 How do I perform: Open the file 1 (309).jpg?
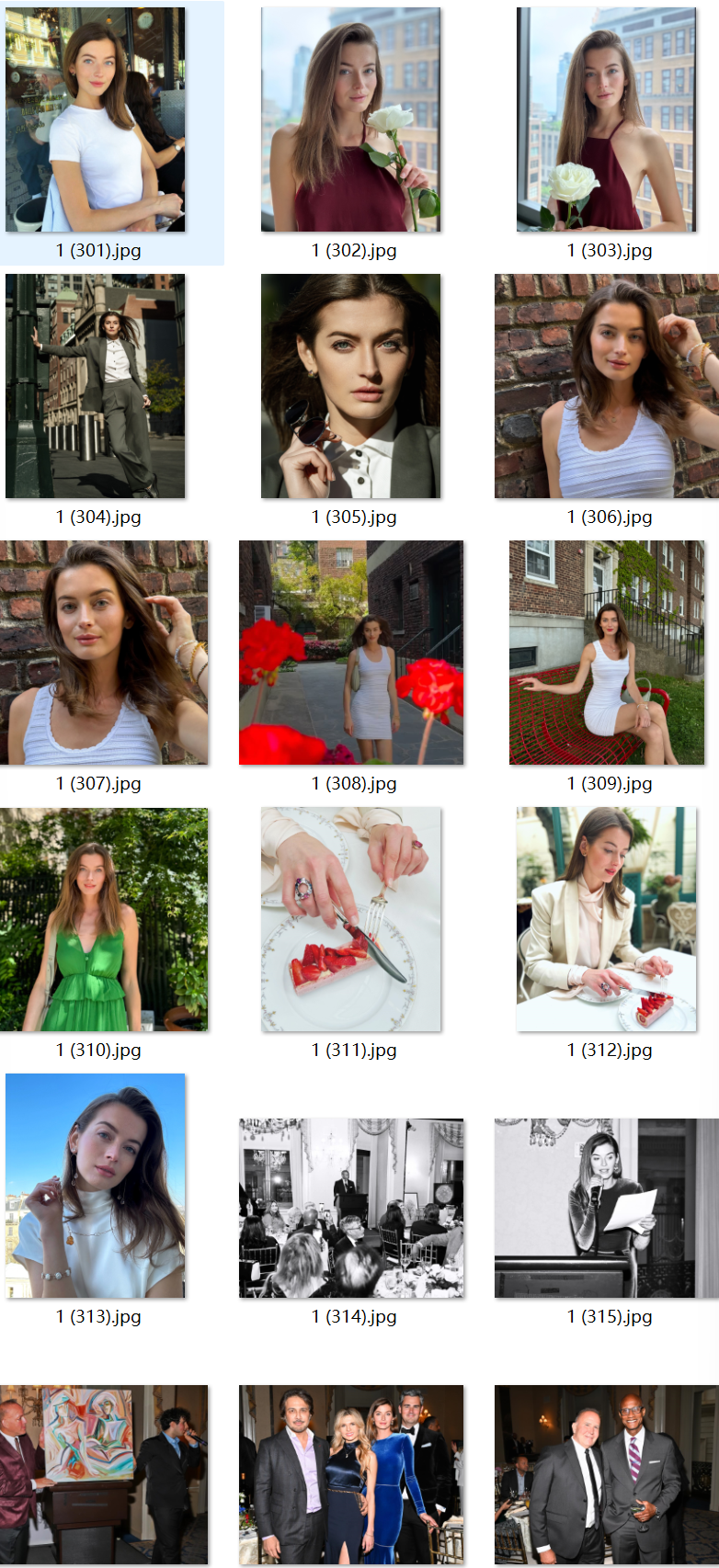click(x=606, y=653)
